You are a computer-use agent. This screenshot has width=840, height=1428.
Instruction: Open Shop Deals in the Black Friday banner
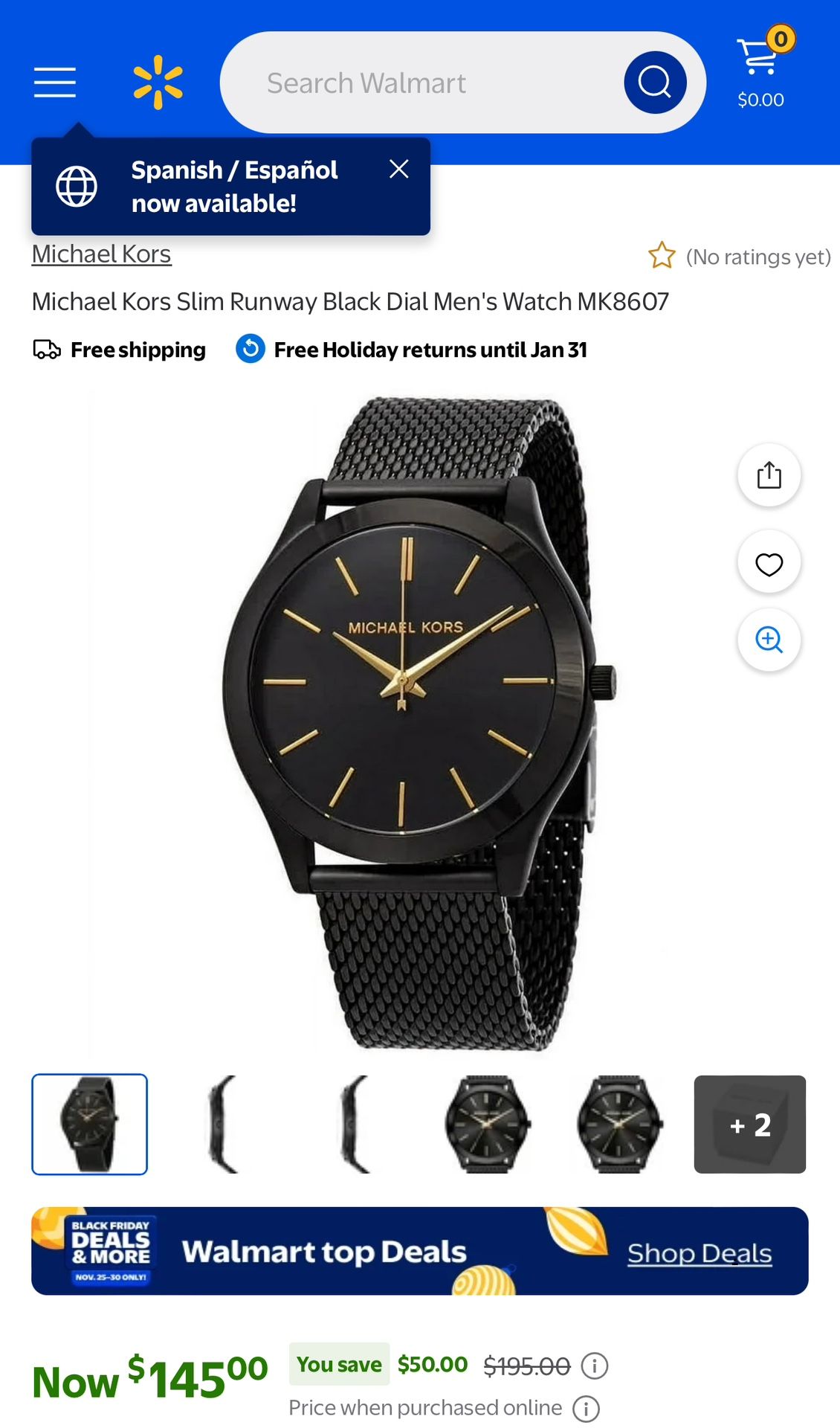click(698, 1252)
